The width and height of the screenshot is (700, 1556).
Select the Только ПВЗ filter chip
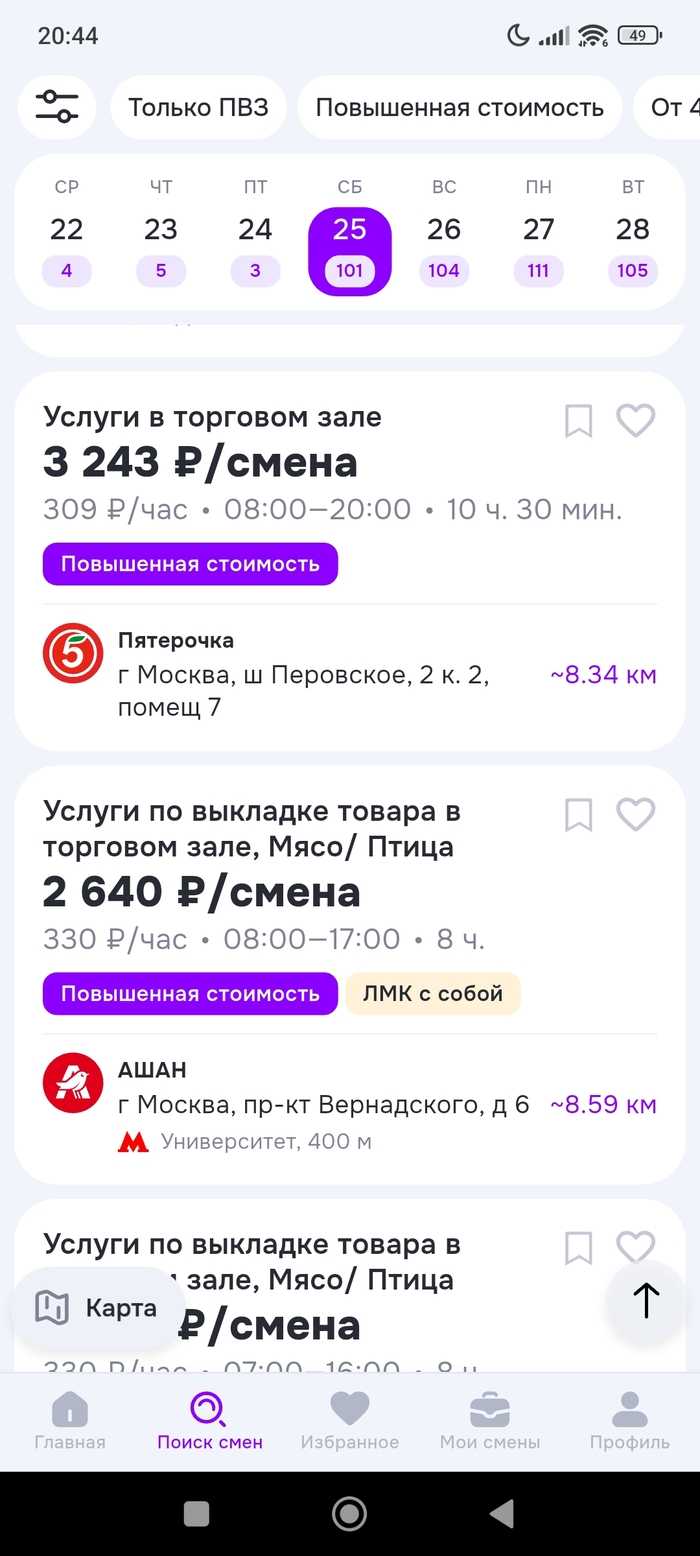pyautogui.click(x=198, y=107)
